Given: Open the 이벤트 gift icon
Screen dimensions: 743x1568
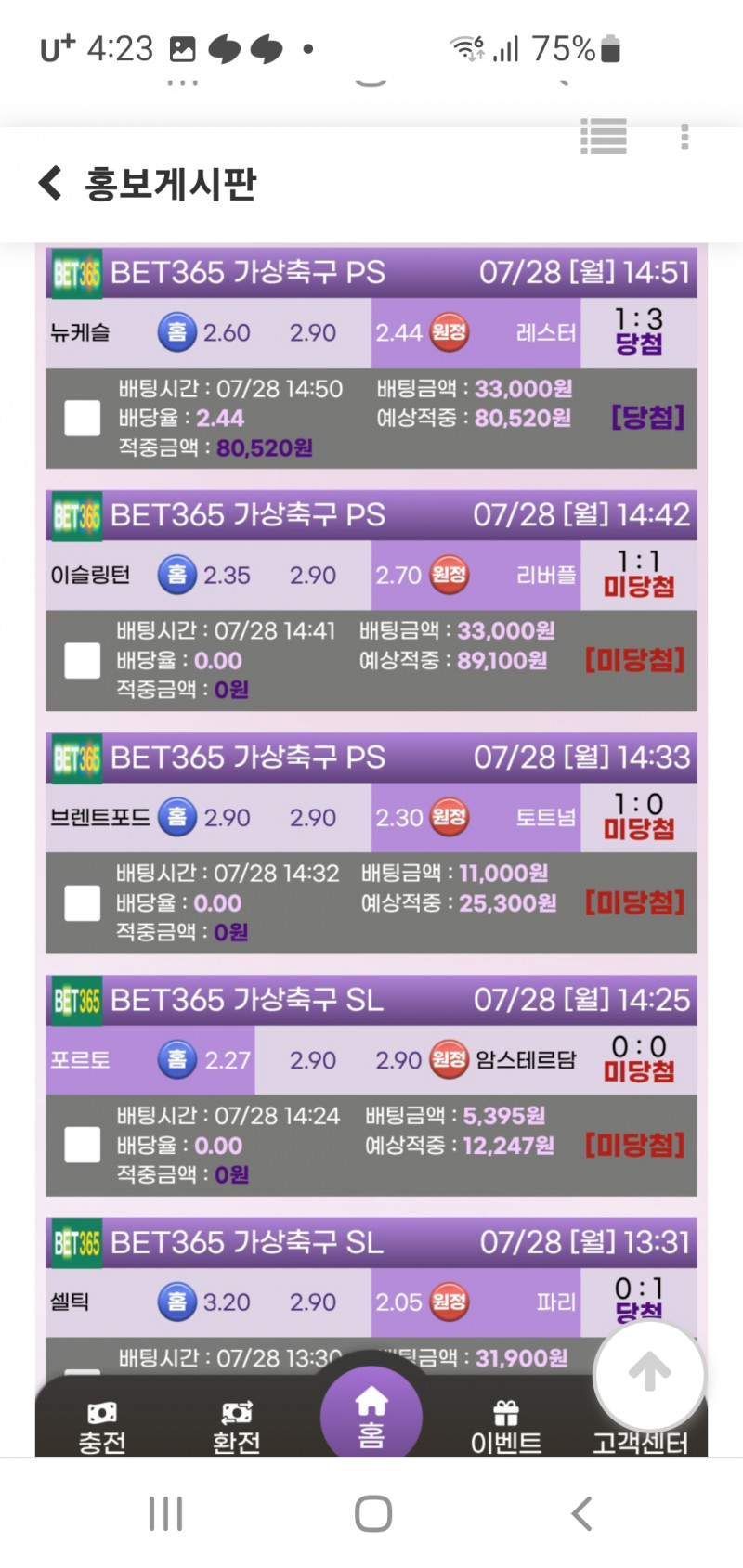Looking at the screenshot, I should tap(505, 1416).
